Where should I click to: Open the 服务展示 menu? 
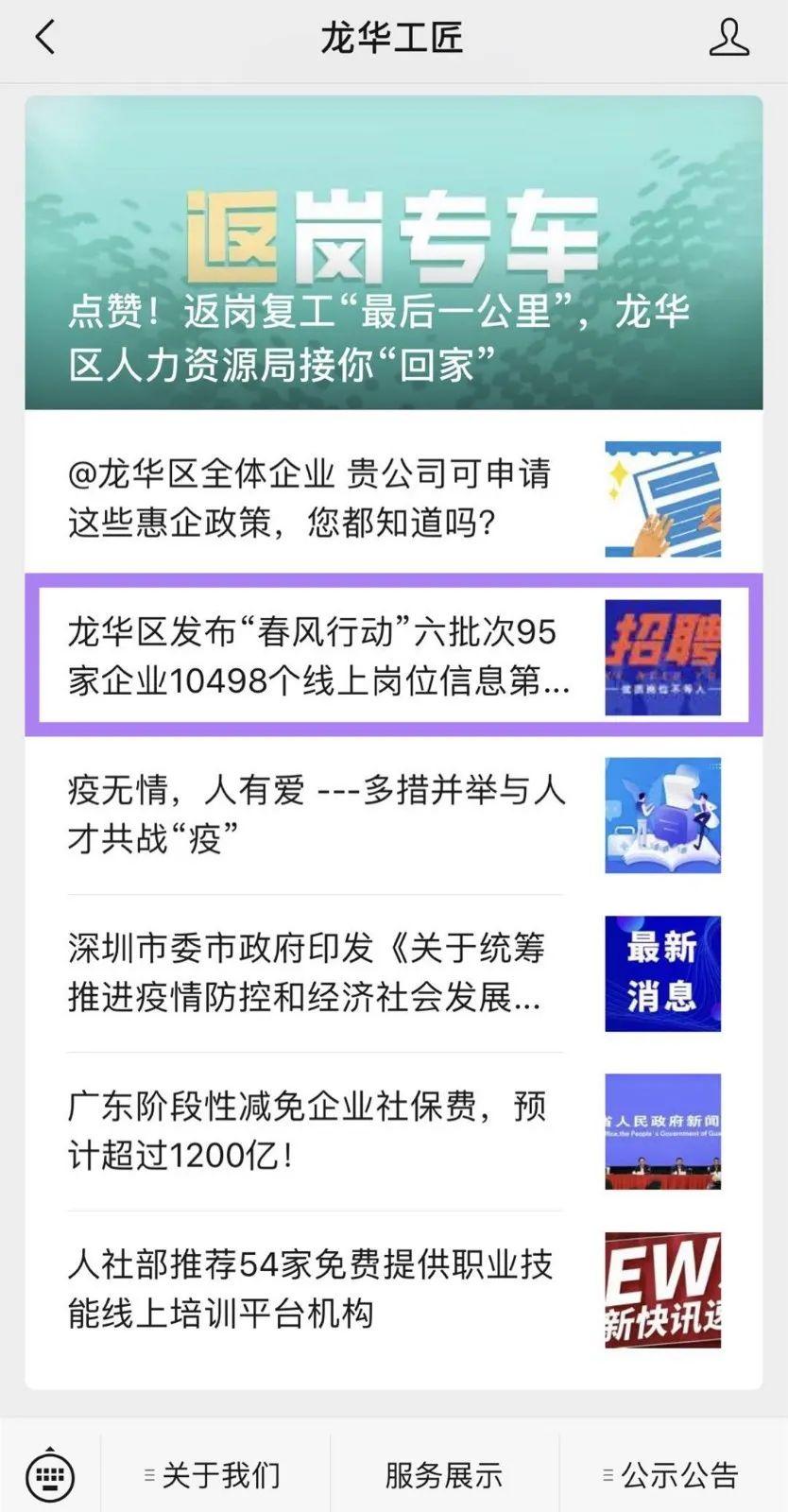coord(444,1474)
